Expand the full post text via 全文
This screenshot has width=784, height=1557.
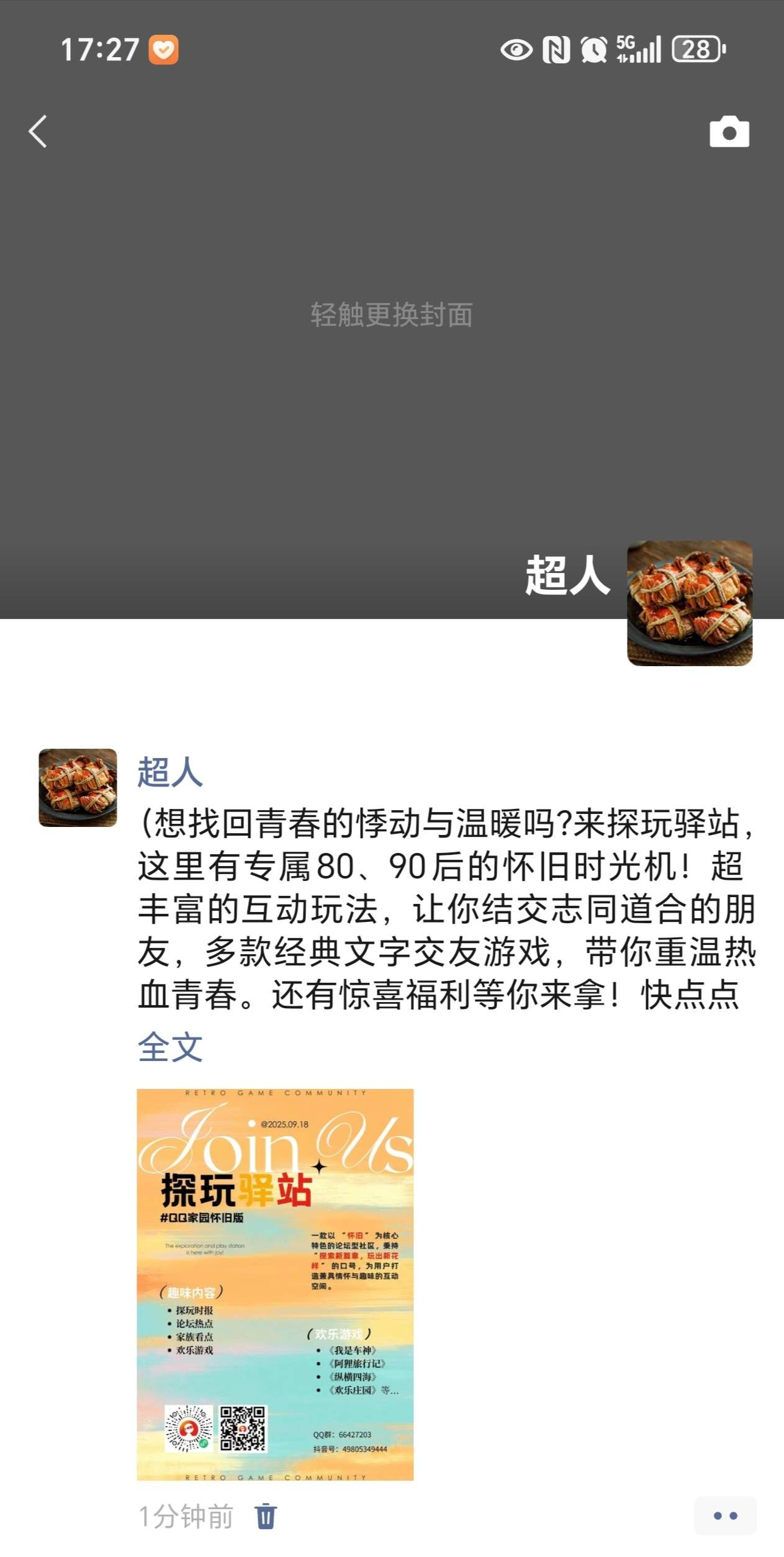point(169,1047)
